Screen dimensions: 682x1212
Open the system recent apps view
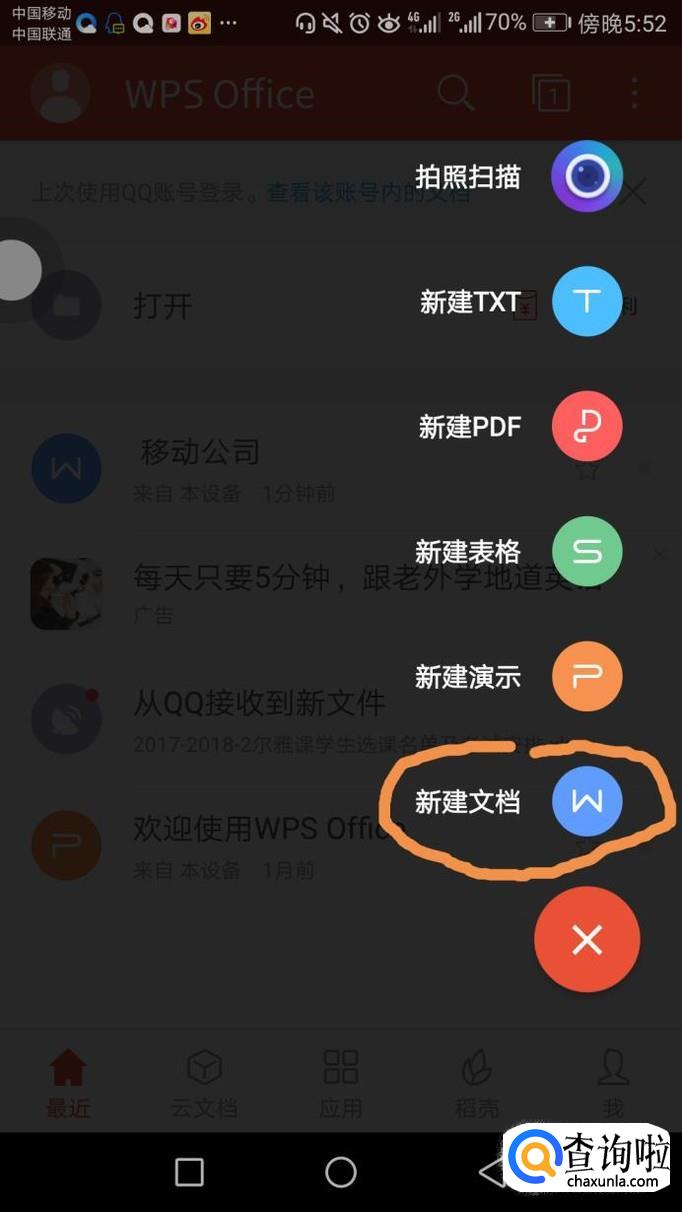pos(189,1172)
